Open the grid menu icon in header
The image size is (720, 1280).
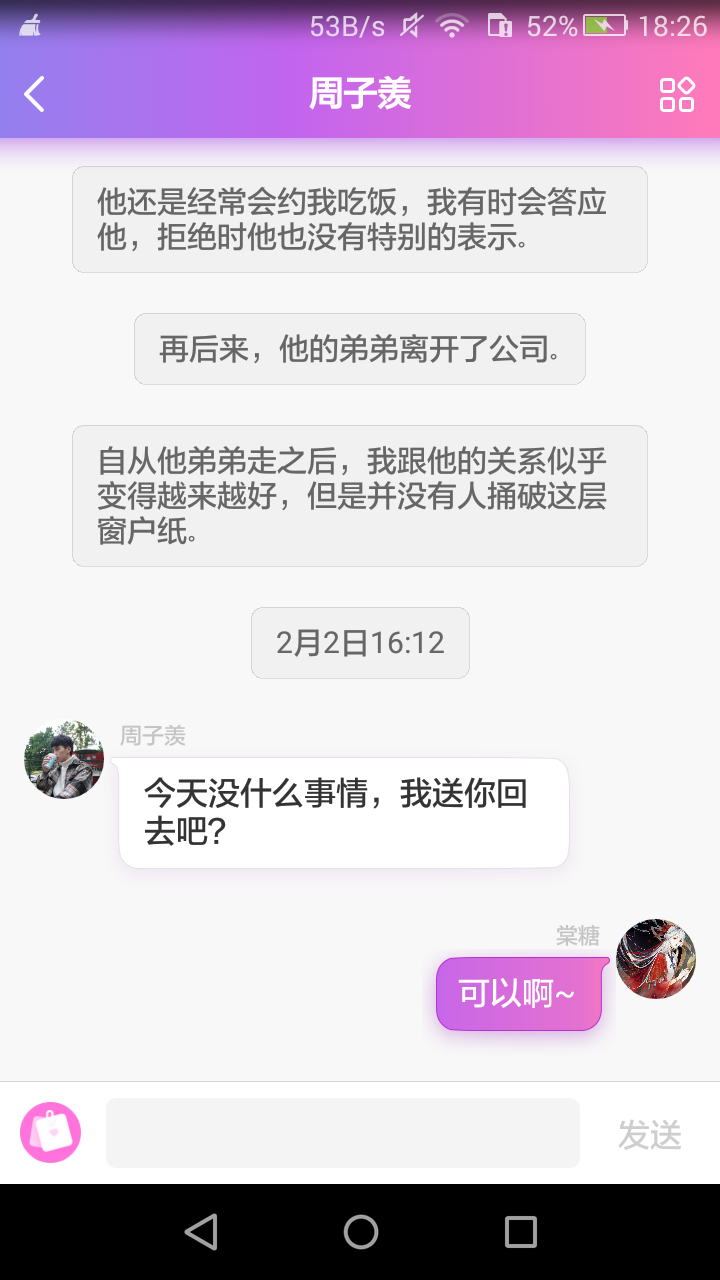point(677,94)
